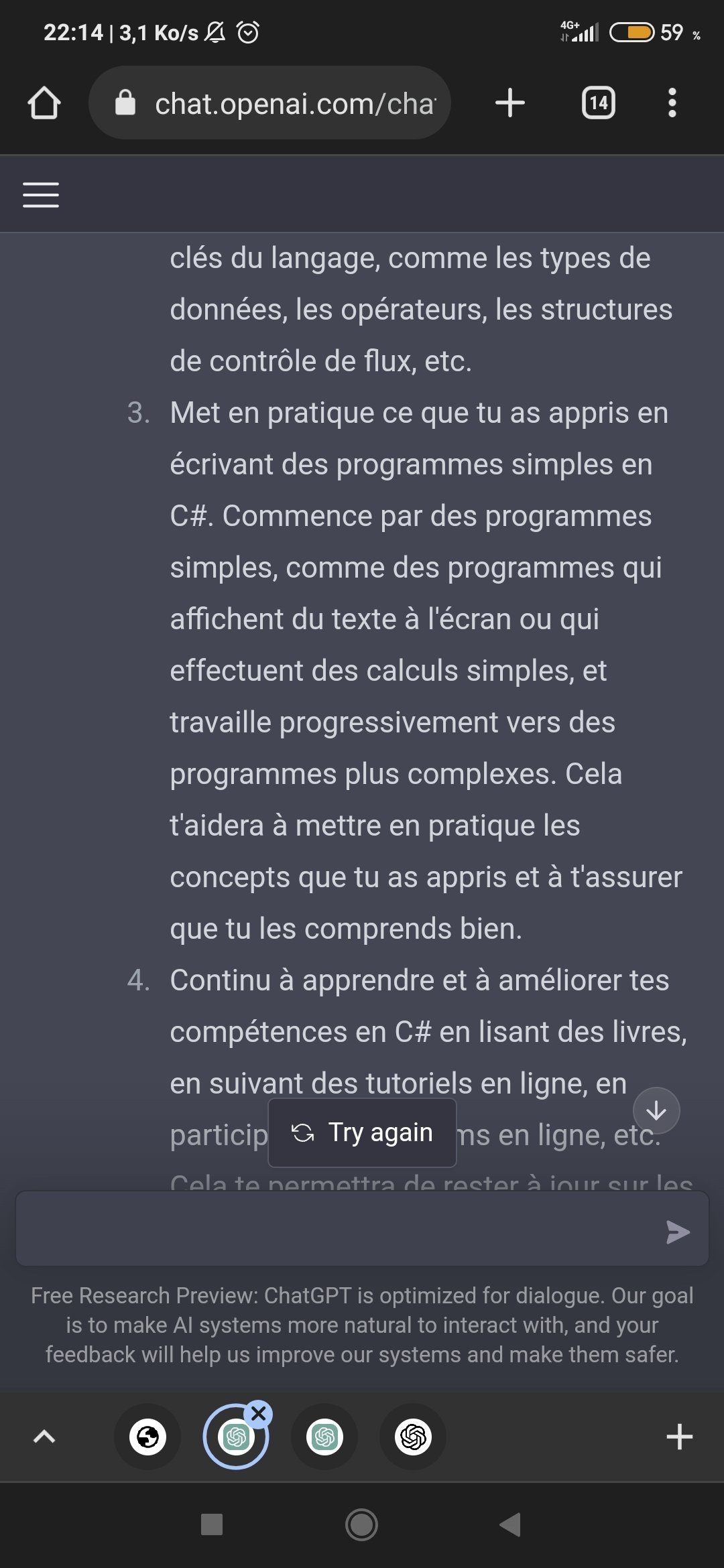Jump to bottom with the down arrow
Viewport: 724px width, 1568px height.
(x=656, y=1110)
